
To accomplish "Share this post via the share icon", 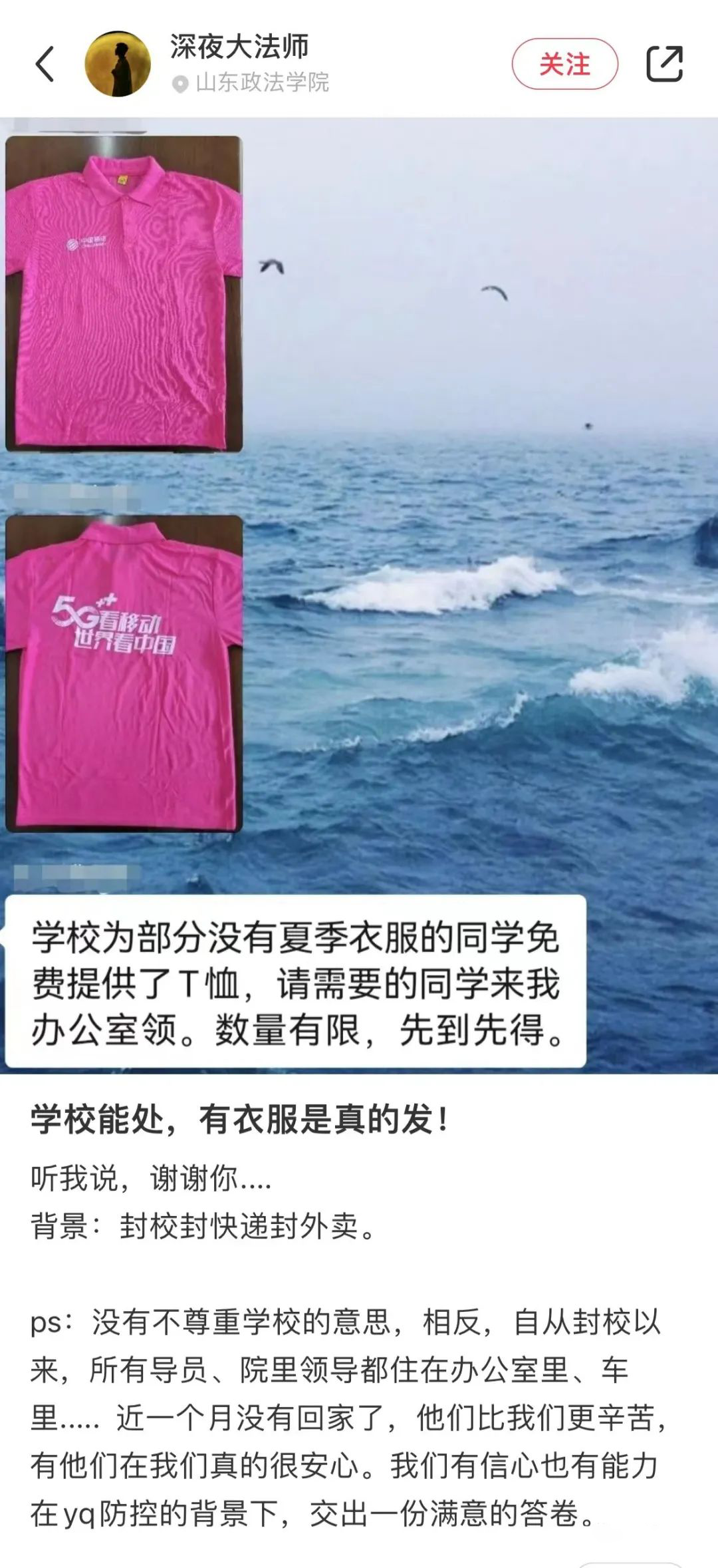I will click(664, 65).
